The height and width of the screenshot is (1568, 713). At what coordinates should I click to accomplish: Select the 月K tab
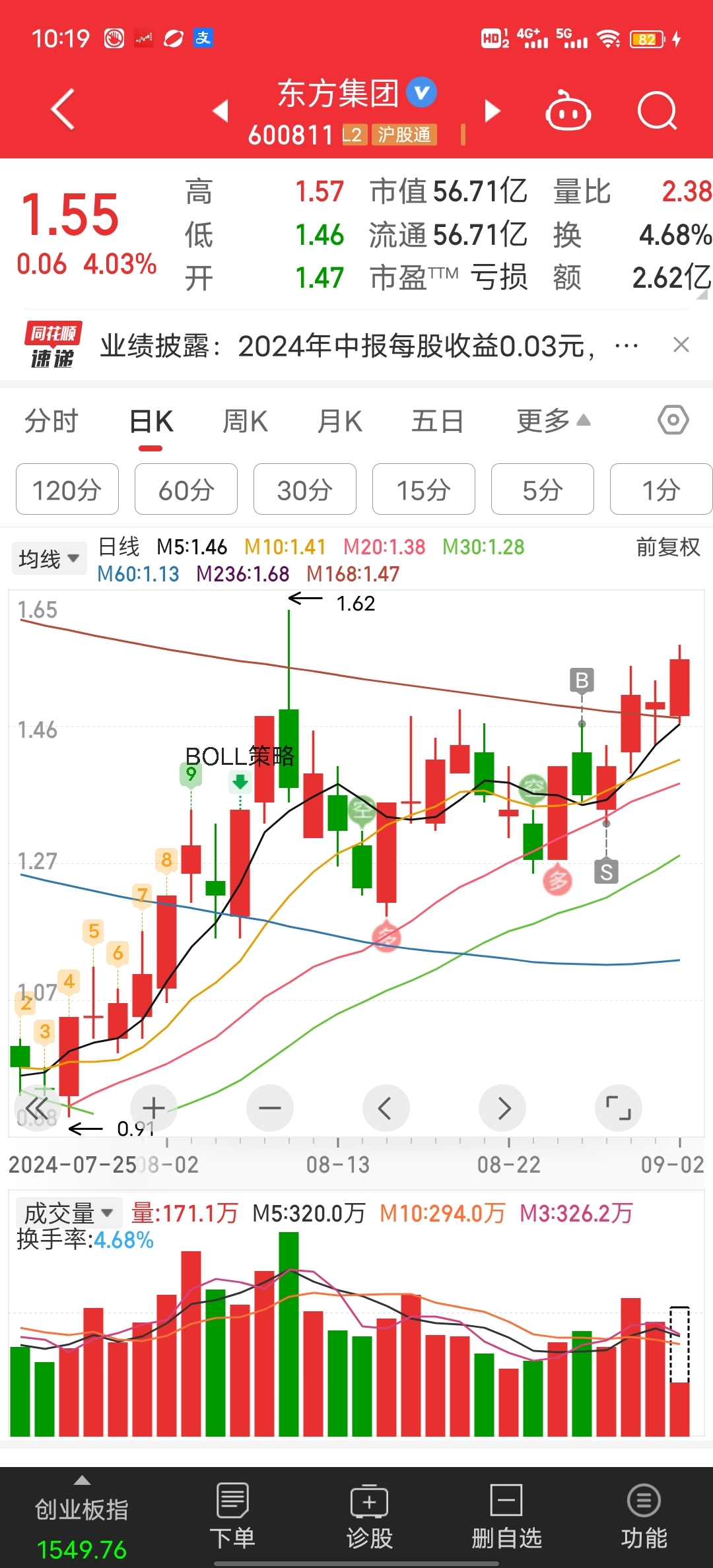[339, 421]
